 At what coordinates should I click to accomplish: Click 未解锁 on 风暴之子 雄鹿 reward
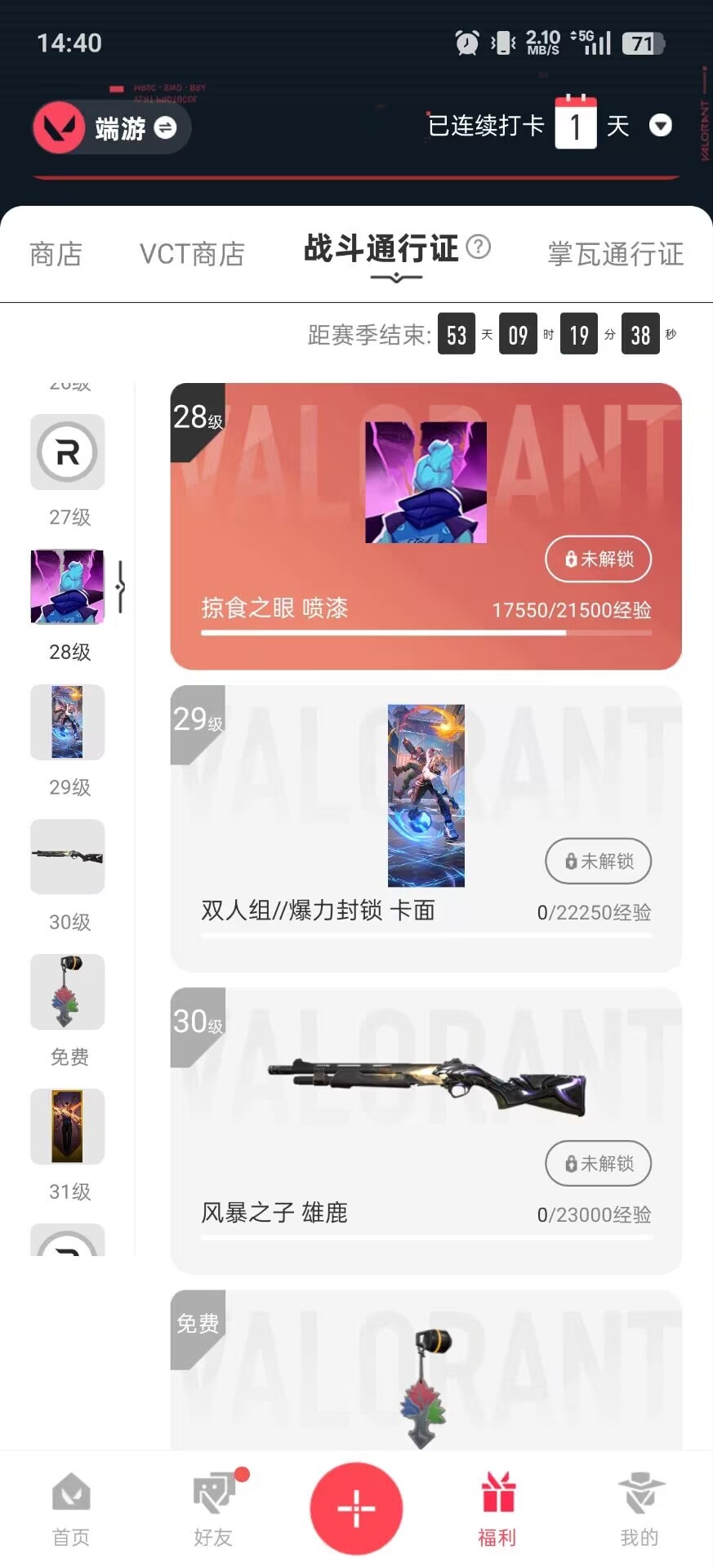598,1164
